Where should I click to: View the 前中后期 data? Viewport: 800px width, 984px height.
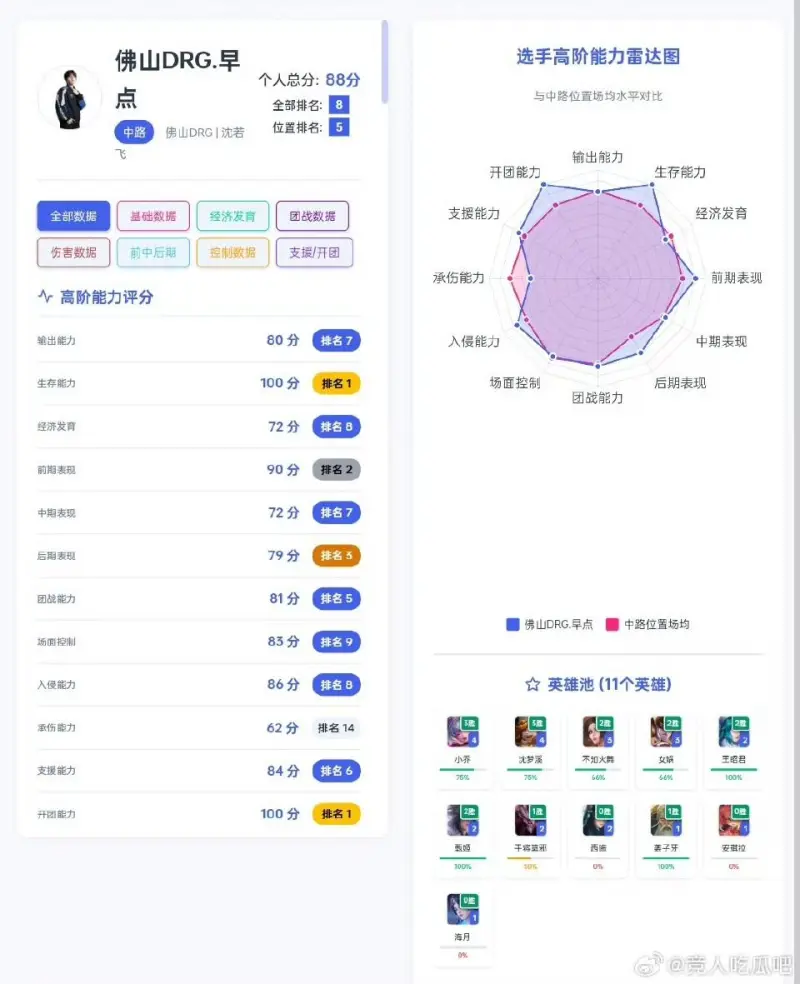(153, 252)
